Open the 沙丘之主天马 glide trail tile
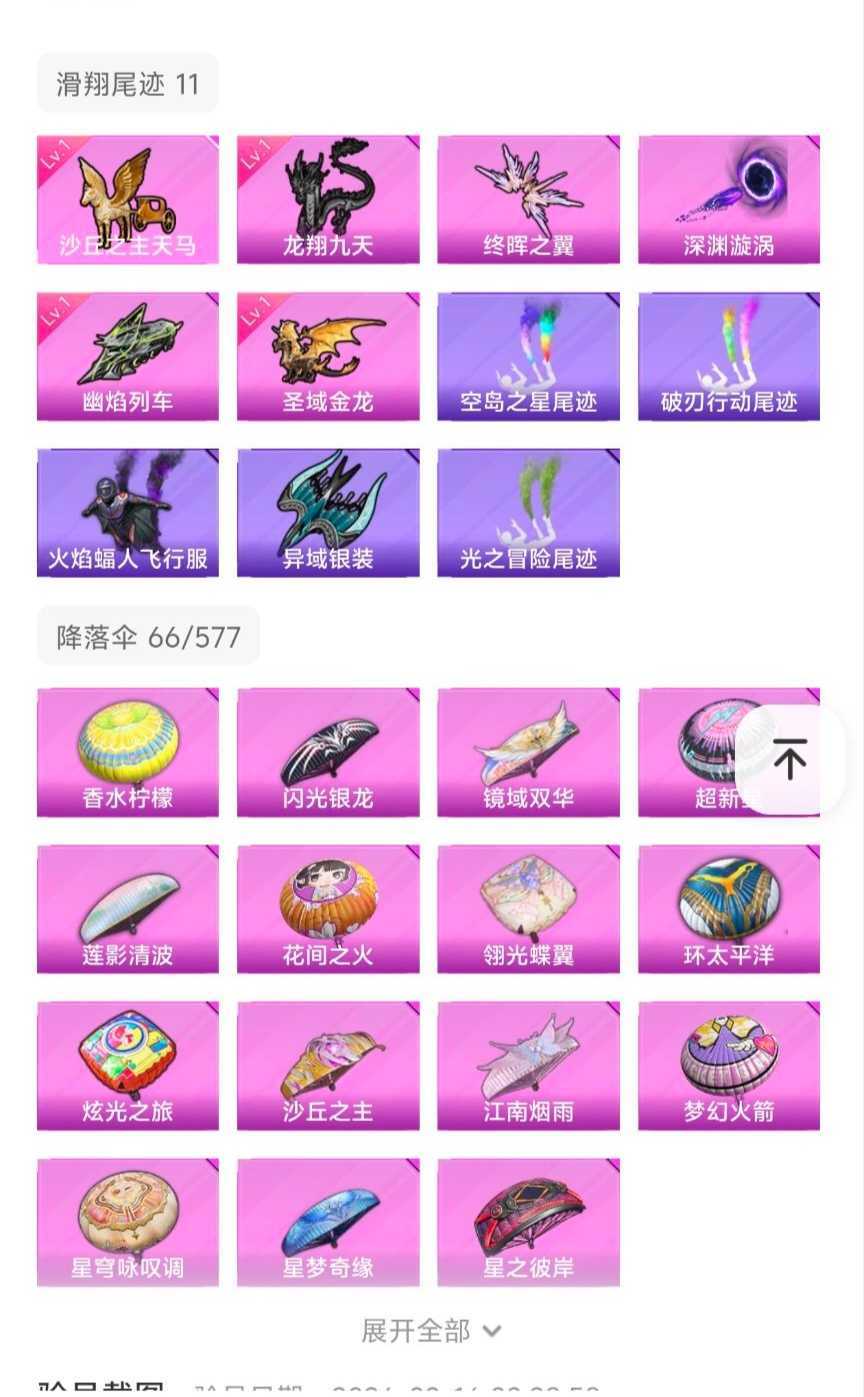This screenshot has height=1397, width=864. (128, 200)
